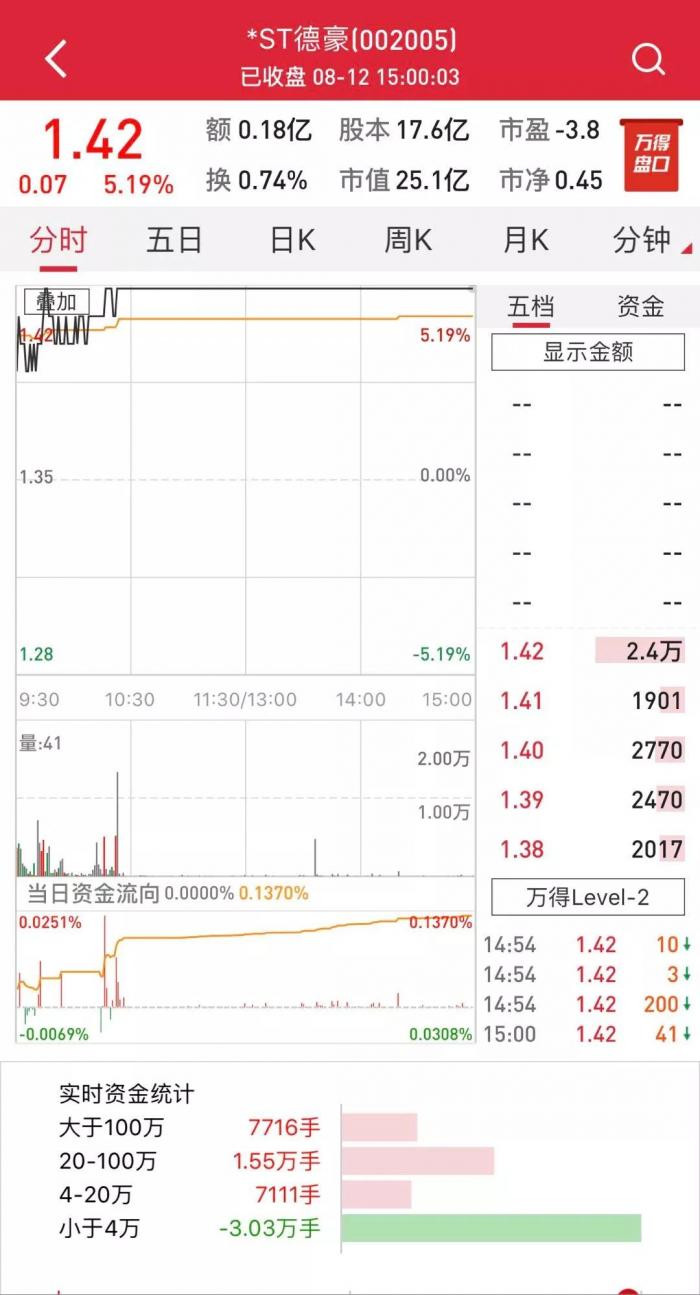Show the 周K weekly chart

click(408, 240)
